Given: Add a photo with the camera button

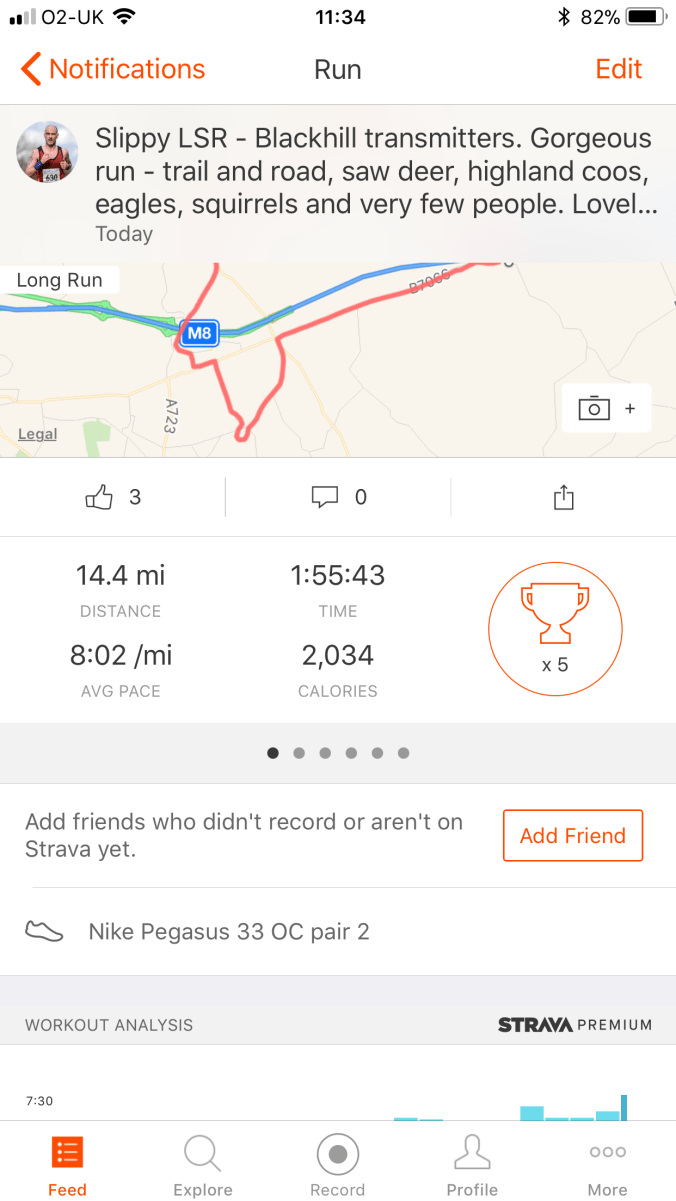Looking at the screenshot, I should (606, 408).
